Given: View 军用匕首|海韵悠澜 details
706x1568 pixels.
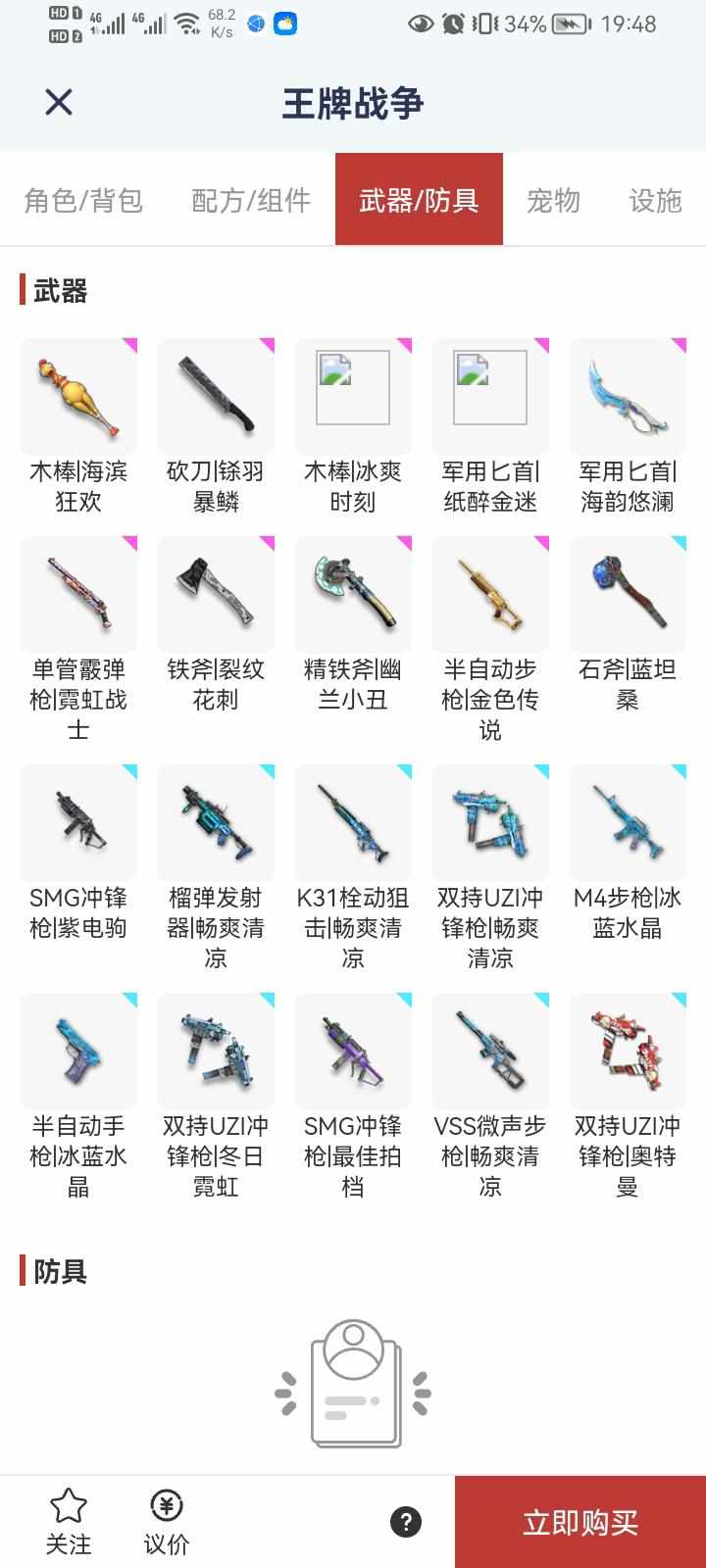Looking at the screenshot, I should click(628, 397).
